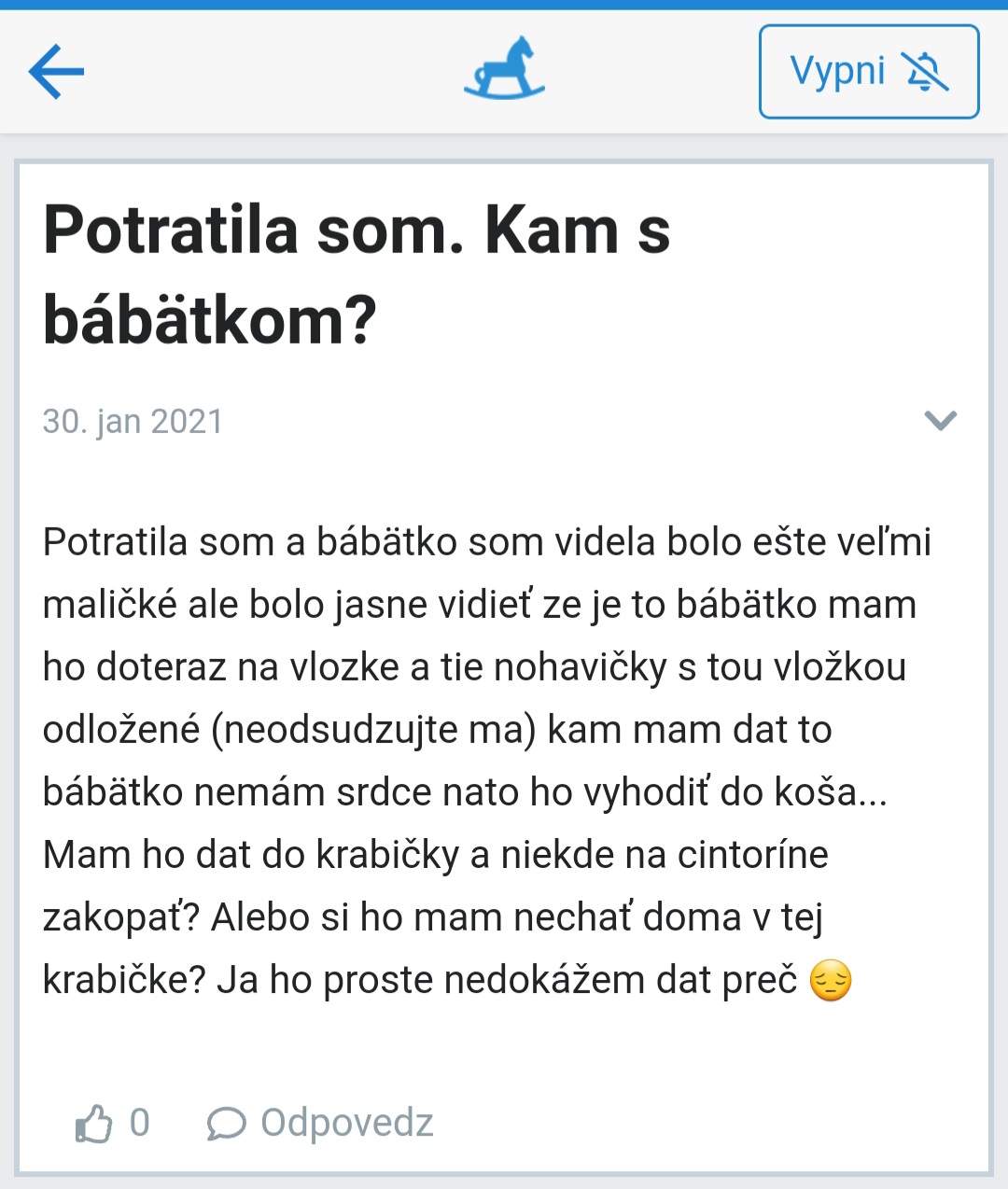Open the rocking horse home logo
This screenshot has height=1189, width=1008.
504,69
